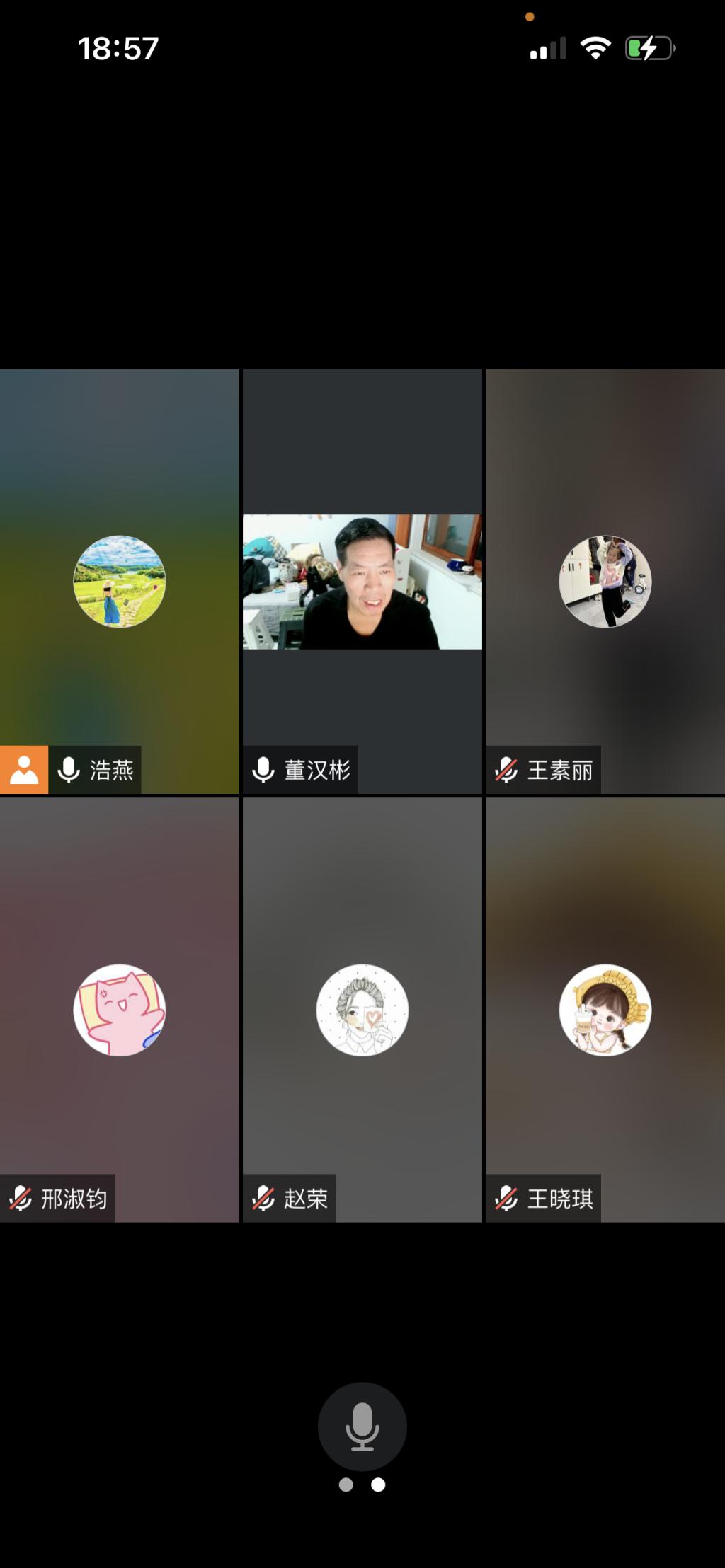Select 王晓琪's participant tile
This screenshot has height=1568, width=725.
click(605, 1010)
